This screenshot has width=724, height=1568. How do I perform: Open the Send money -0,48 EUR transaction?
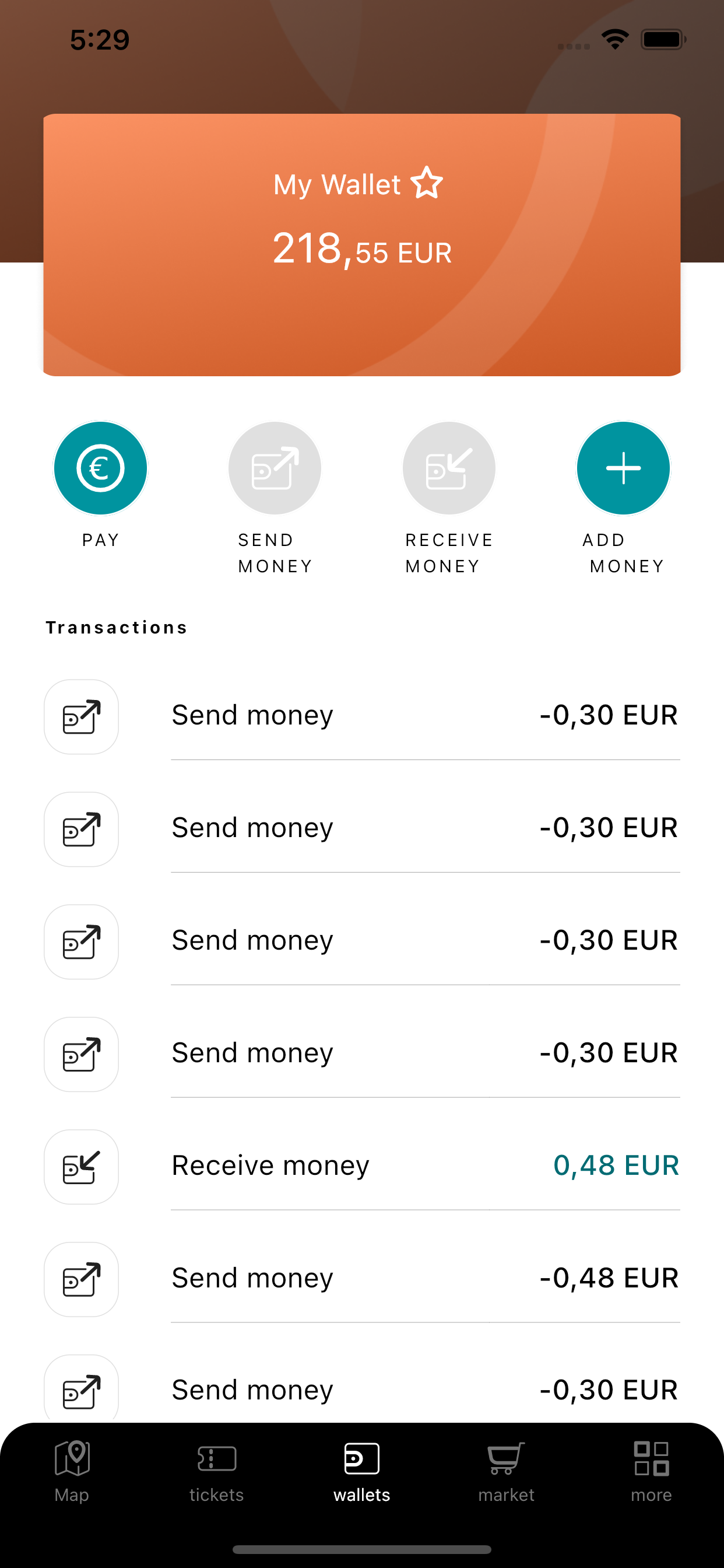pyautogui.click(x=362, y=1279)
